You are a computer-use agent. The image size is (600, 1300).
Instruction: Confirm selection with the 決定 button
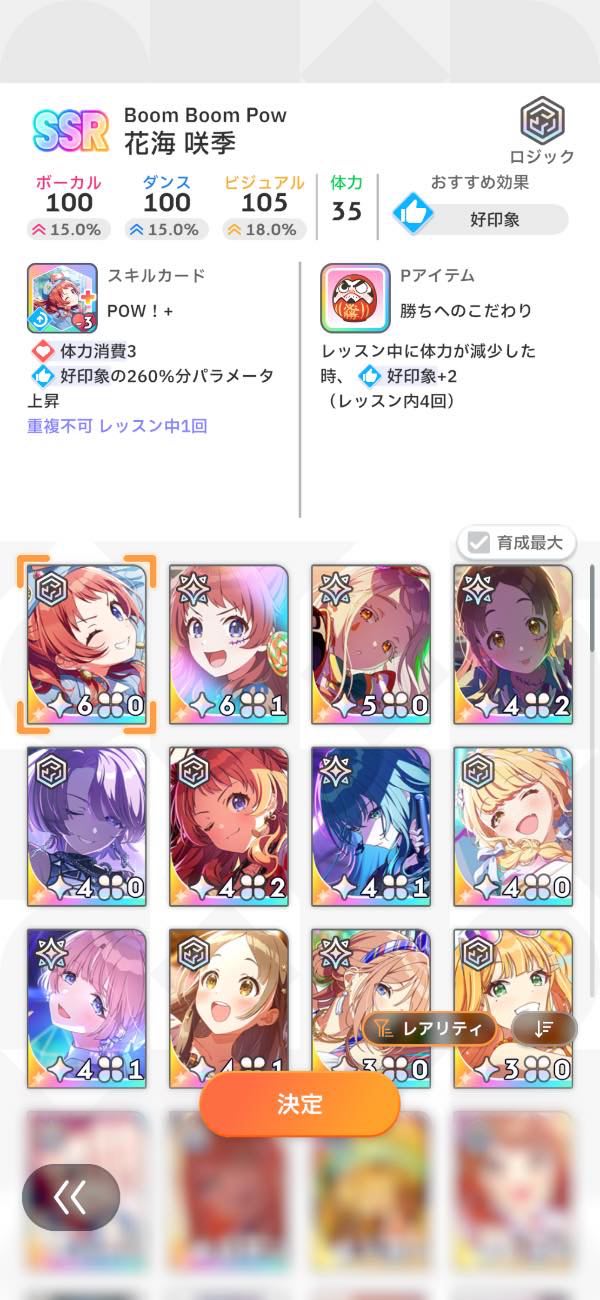point(300,1104)
